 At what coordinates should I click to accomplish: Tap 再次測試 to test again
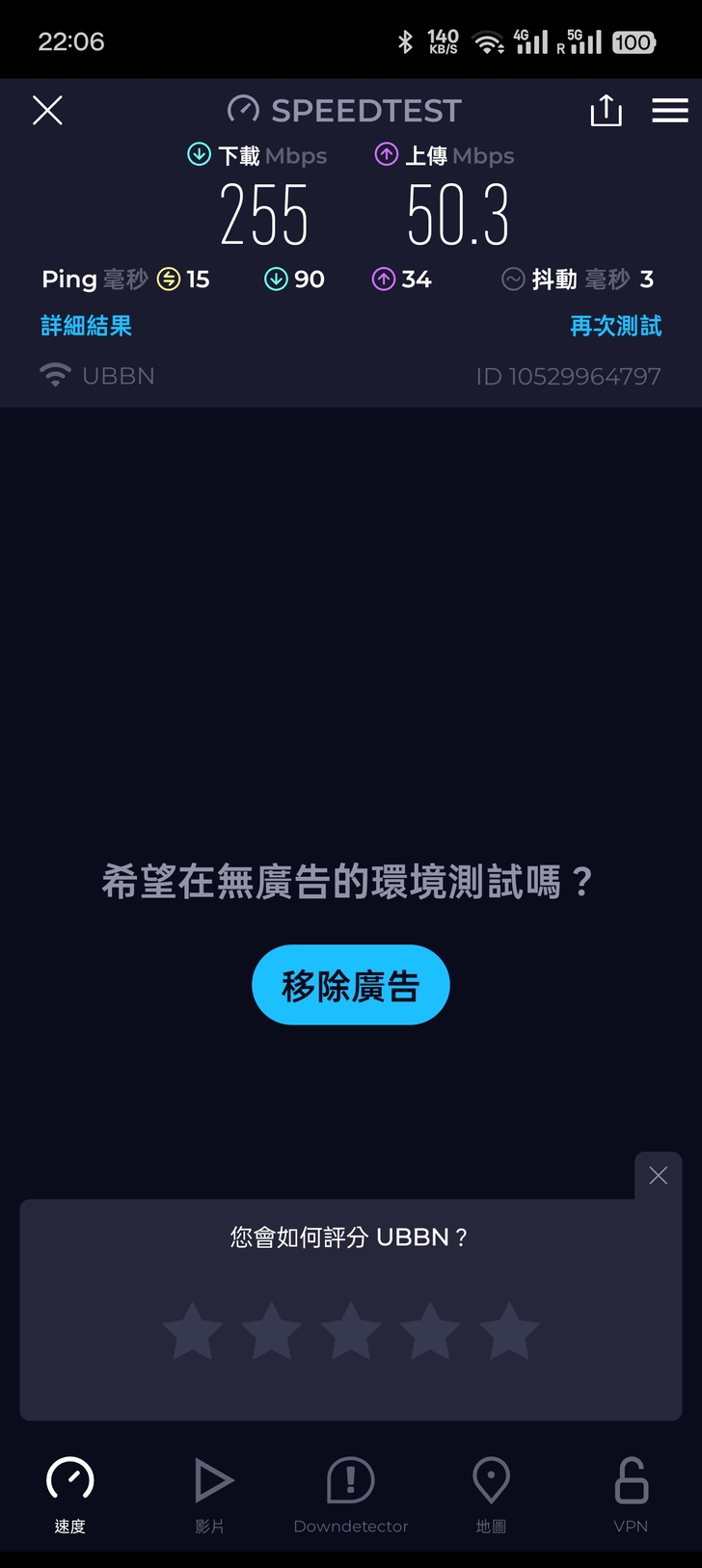click(615, 326)
